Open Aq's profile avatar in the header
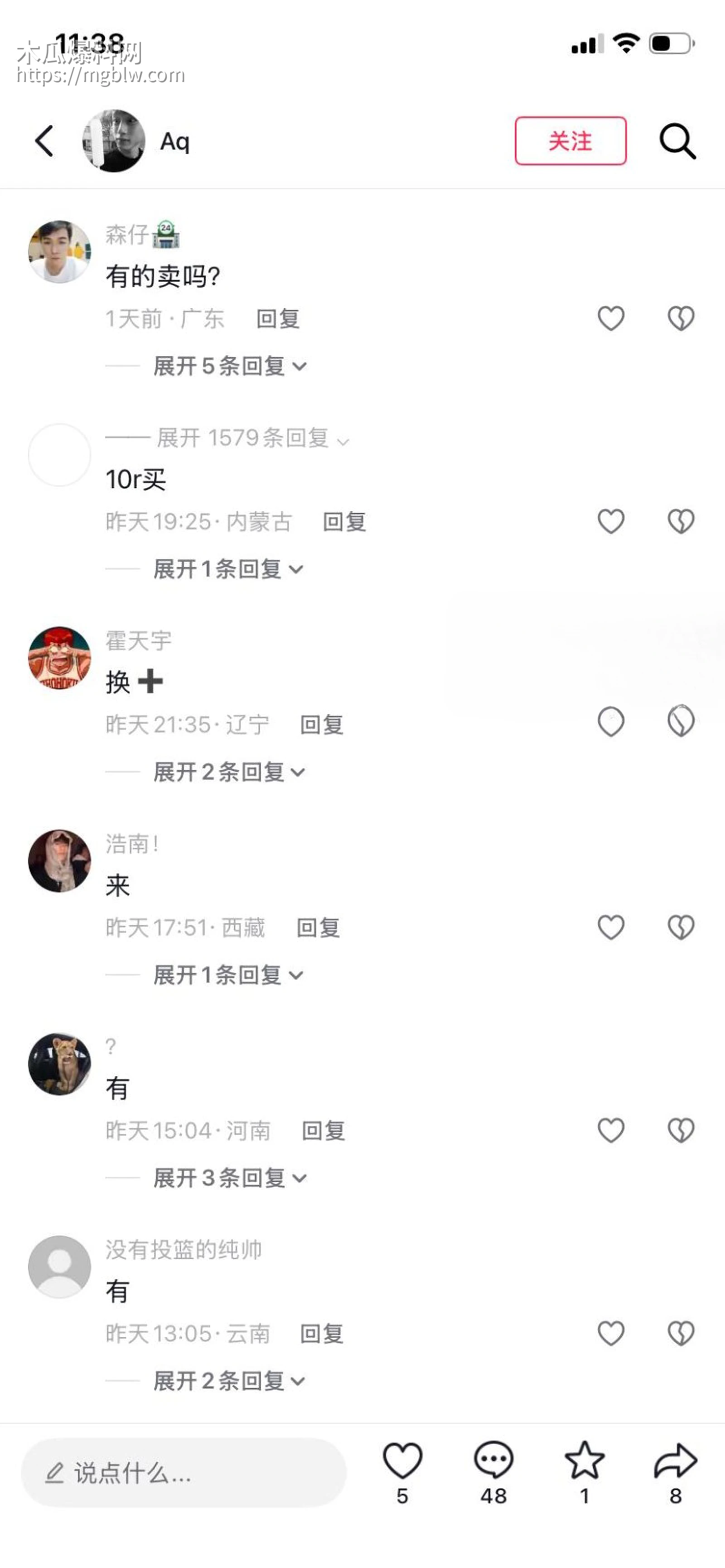This screenshot has height=1568, width=725. (114, 141)
